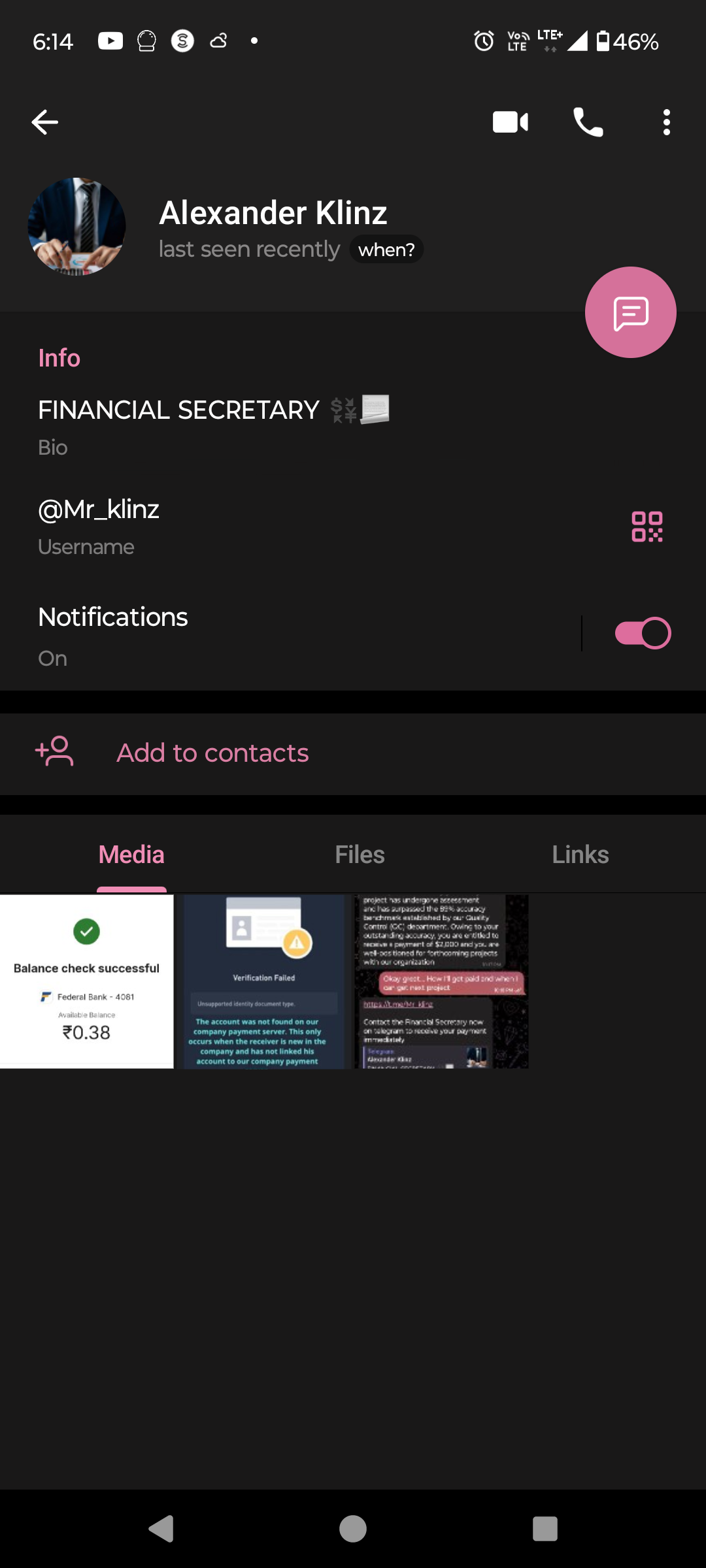
Task: Open the Balance check successful image
Action: tap(87, 981)
